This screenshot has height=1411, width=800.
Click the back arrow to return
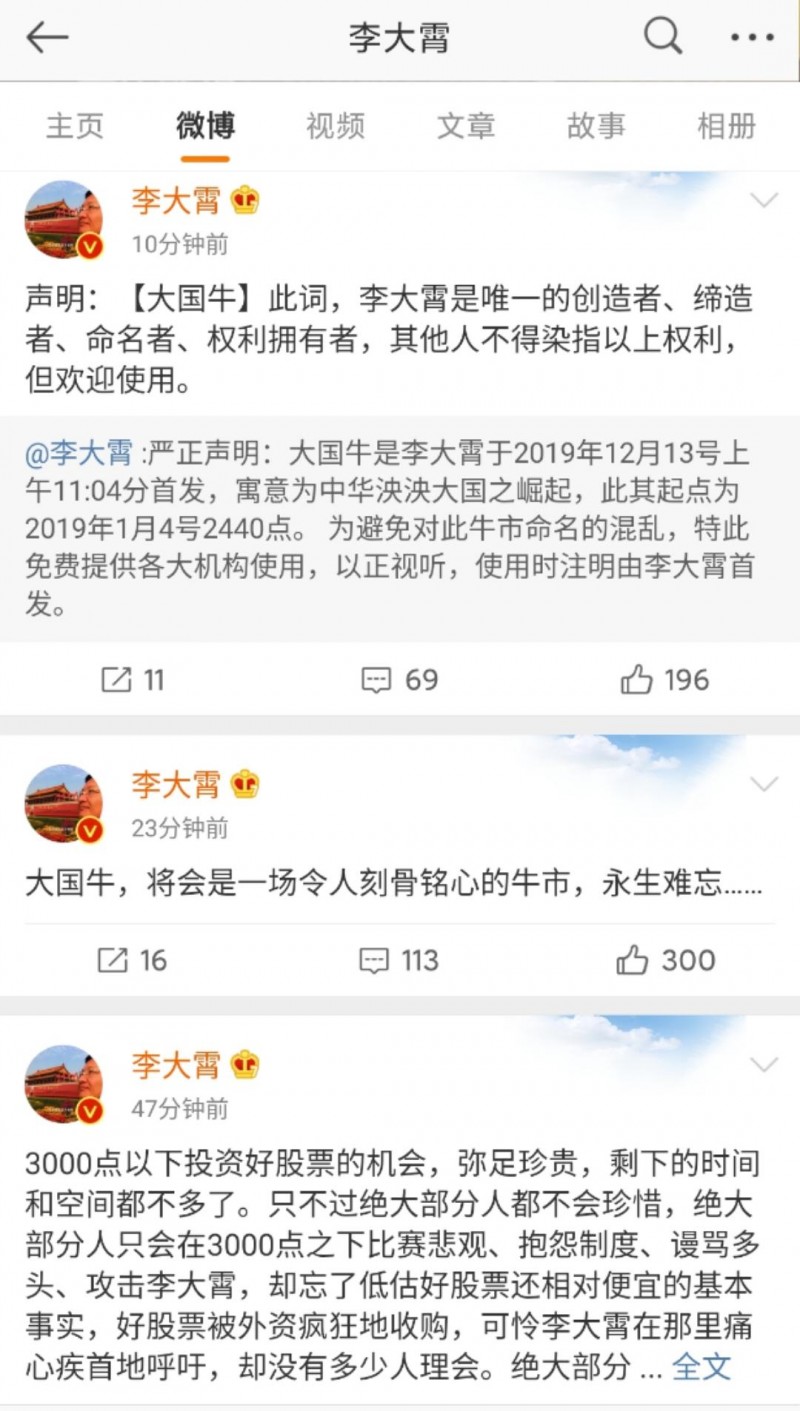tap(47, 38)
